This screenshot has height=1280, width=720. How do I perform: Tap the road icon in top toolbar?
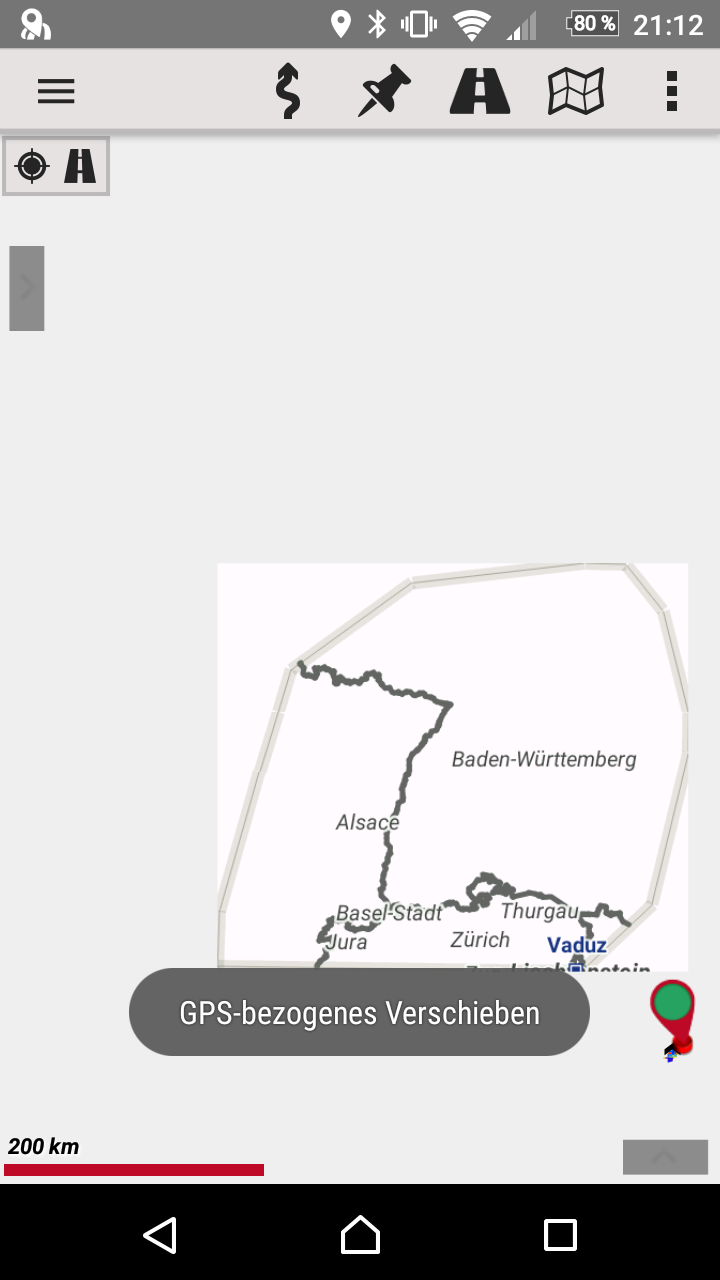[x=480, y=92]
